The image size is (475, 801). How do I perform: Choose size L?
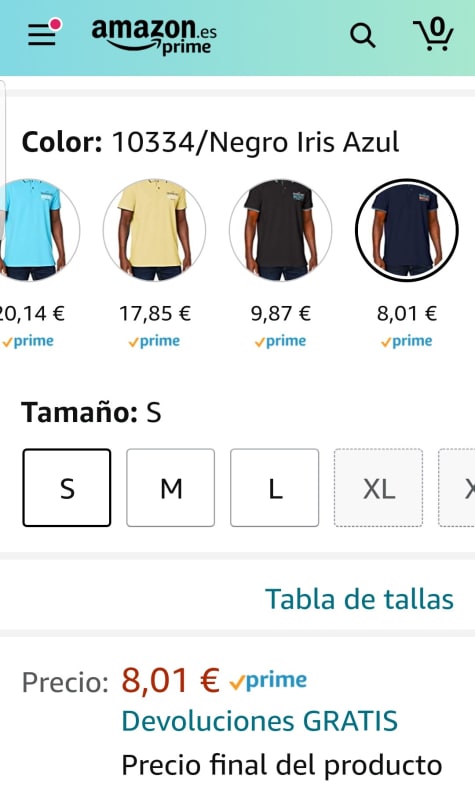pos(275,487)
